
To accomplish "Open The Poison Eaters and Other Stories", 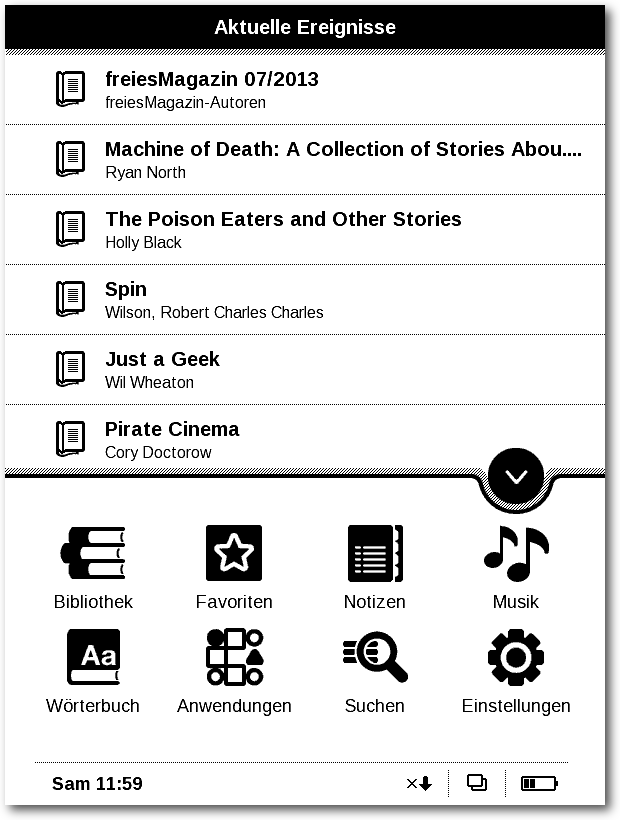I will pyautogui.click(x=300, y=229).
